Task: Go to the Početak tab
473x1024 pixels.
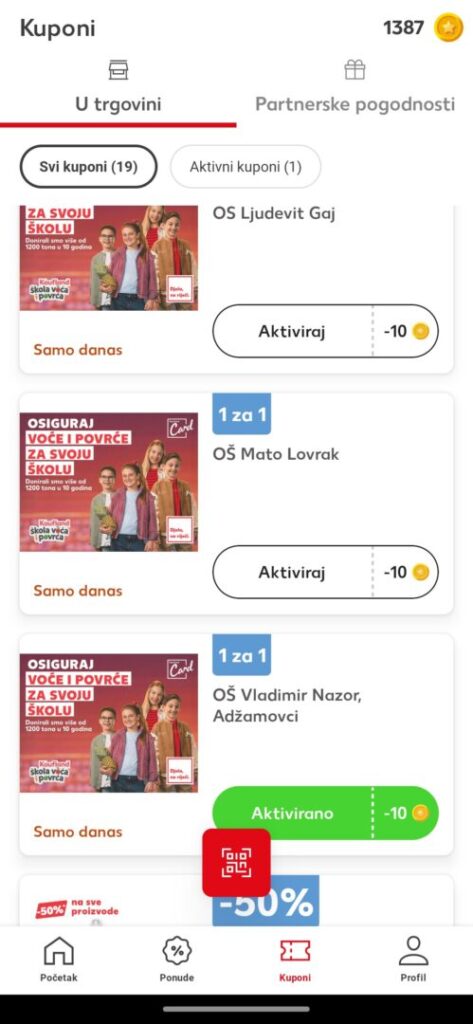Action: coord(59,959)
